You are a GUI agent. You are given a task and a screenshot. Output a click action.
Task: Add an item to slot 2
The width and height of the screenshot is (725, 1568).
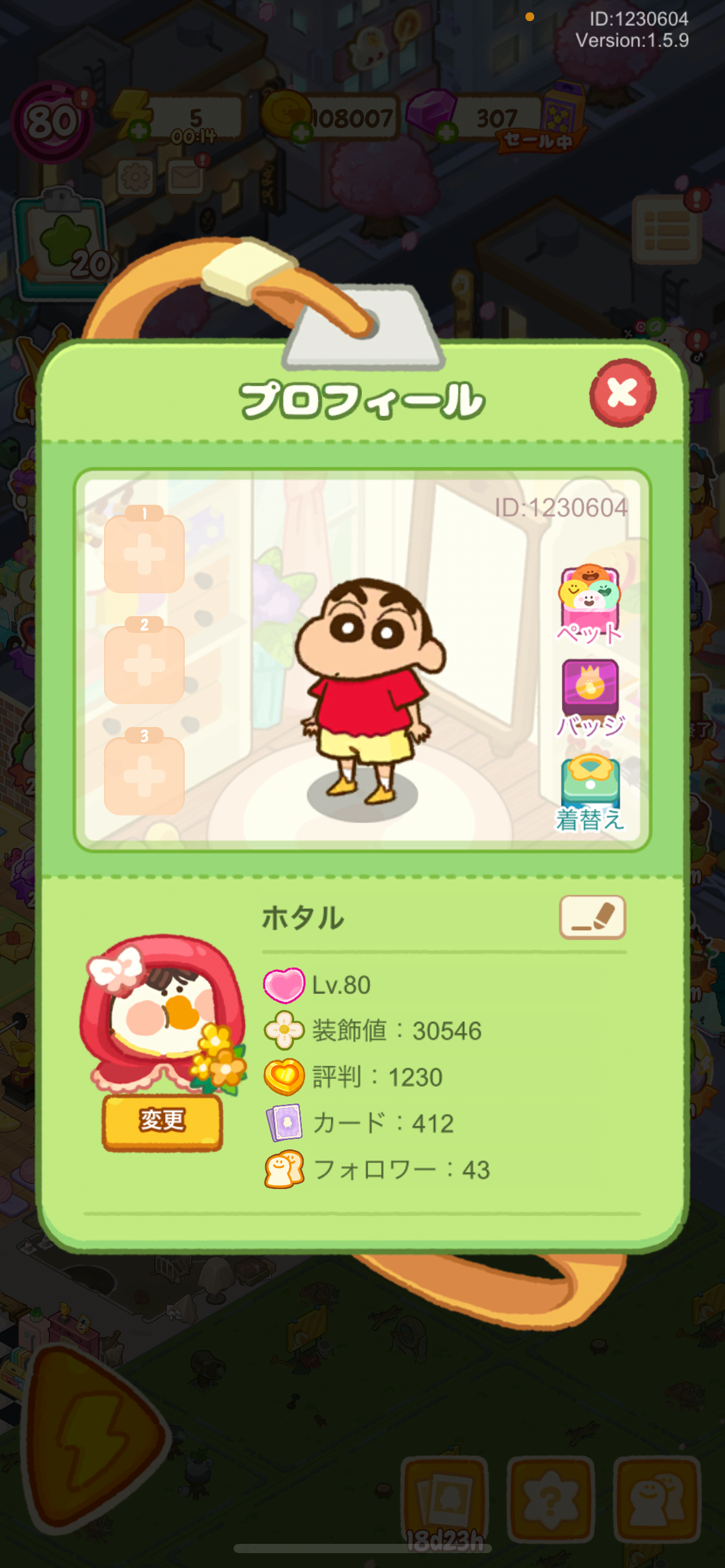click(144, 660)
